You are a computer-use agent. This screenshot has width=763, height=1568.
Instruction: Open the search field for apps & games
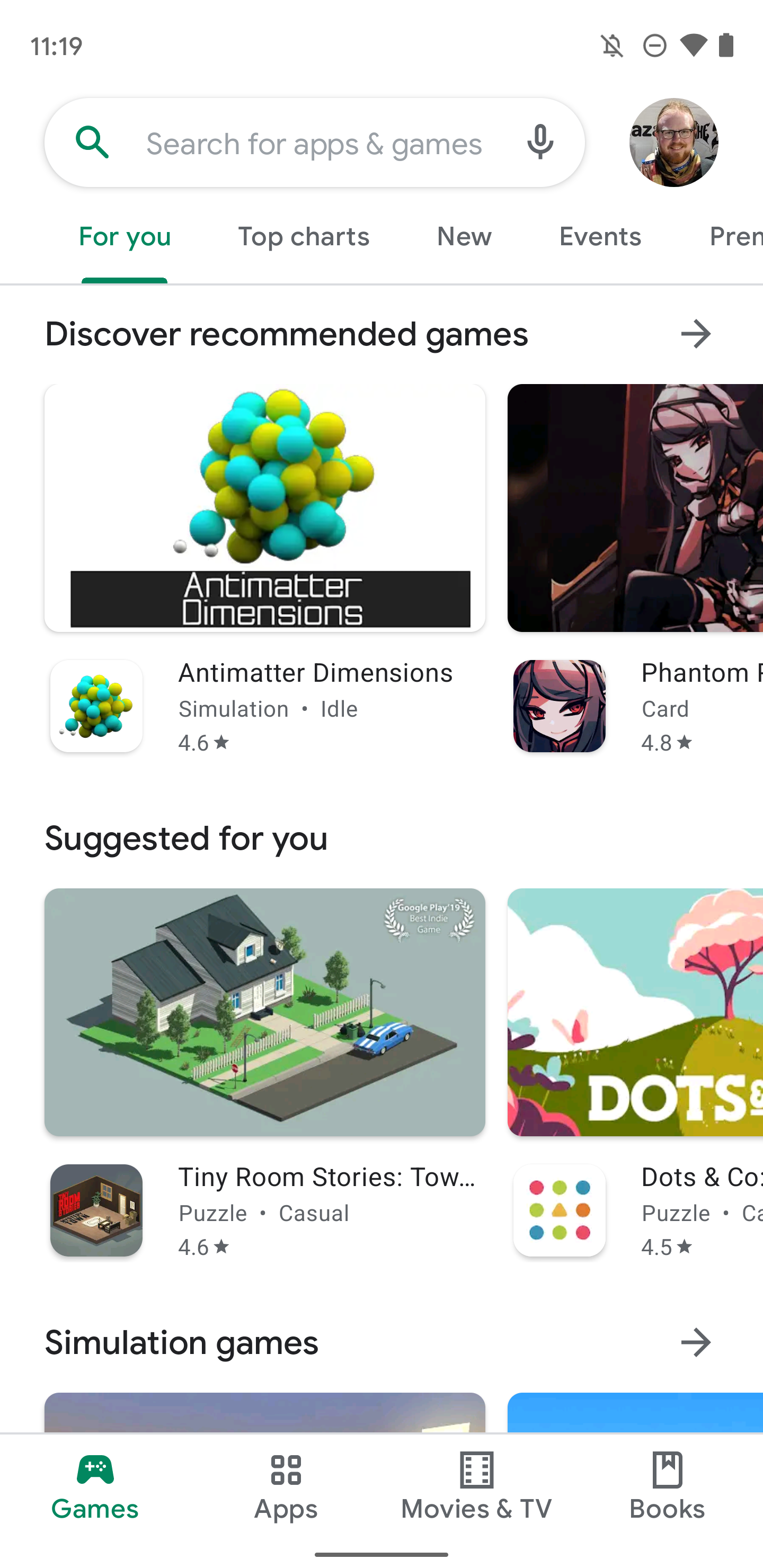313,144
